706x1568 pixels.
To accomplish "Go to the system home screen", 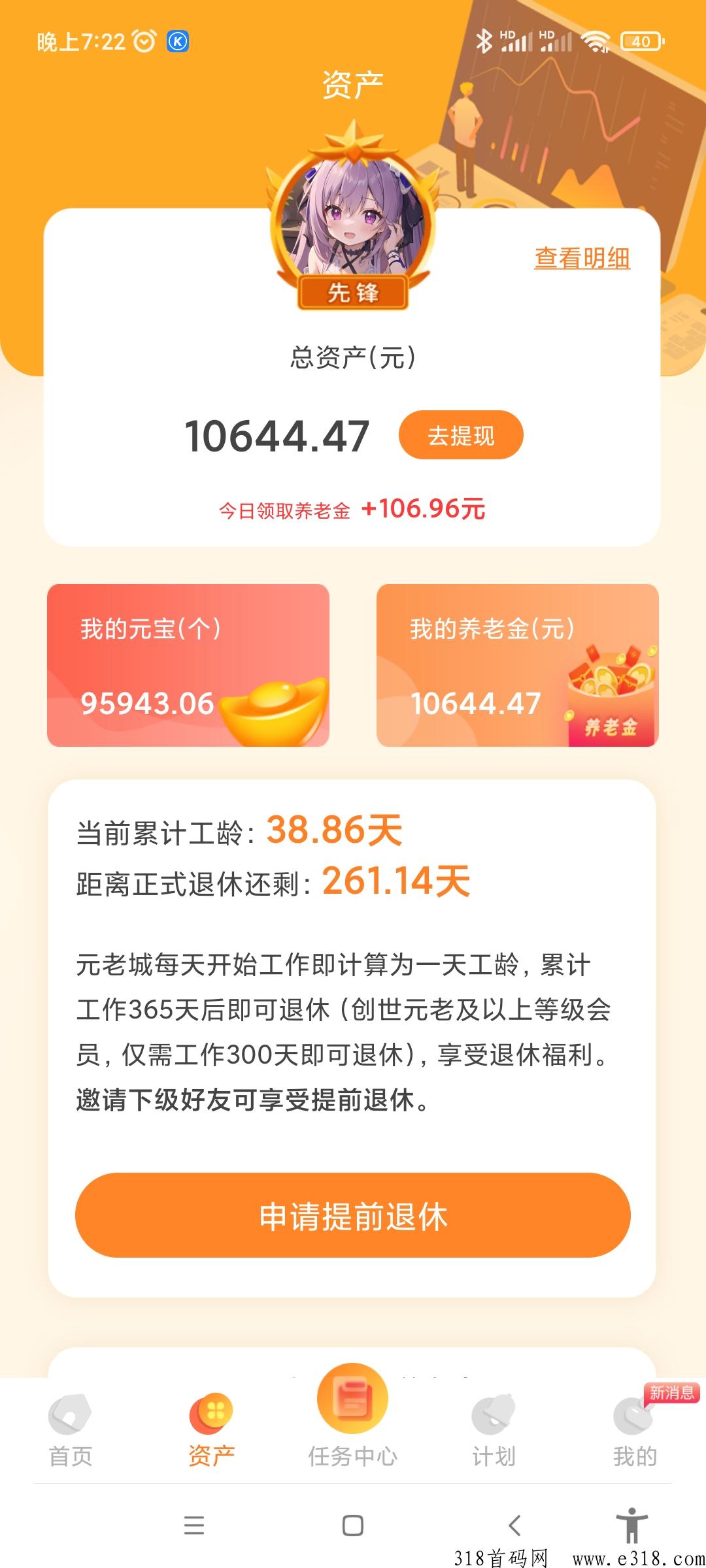I will (353, 1526).
